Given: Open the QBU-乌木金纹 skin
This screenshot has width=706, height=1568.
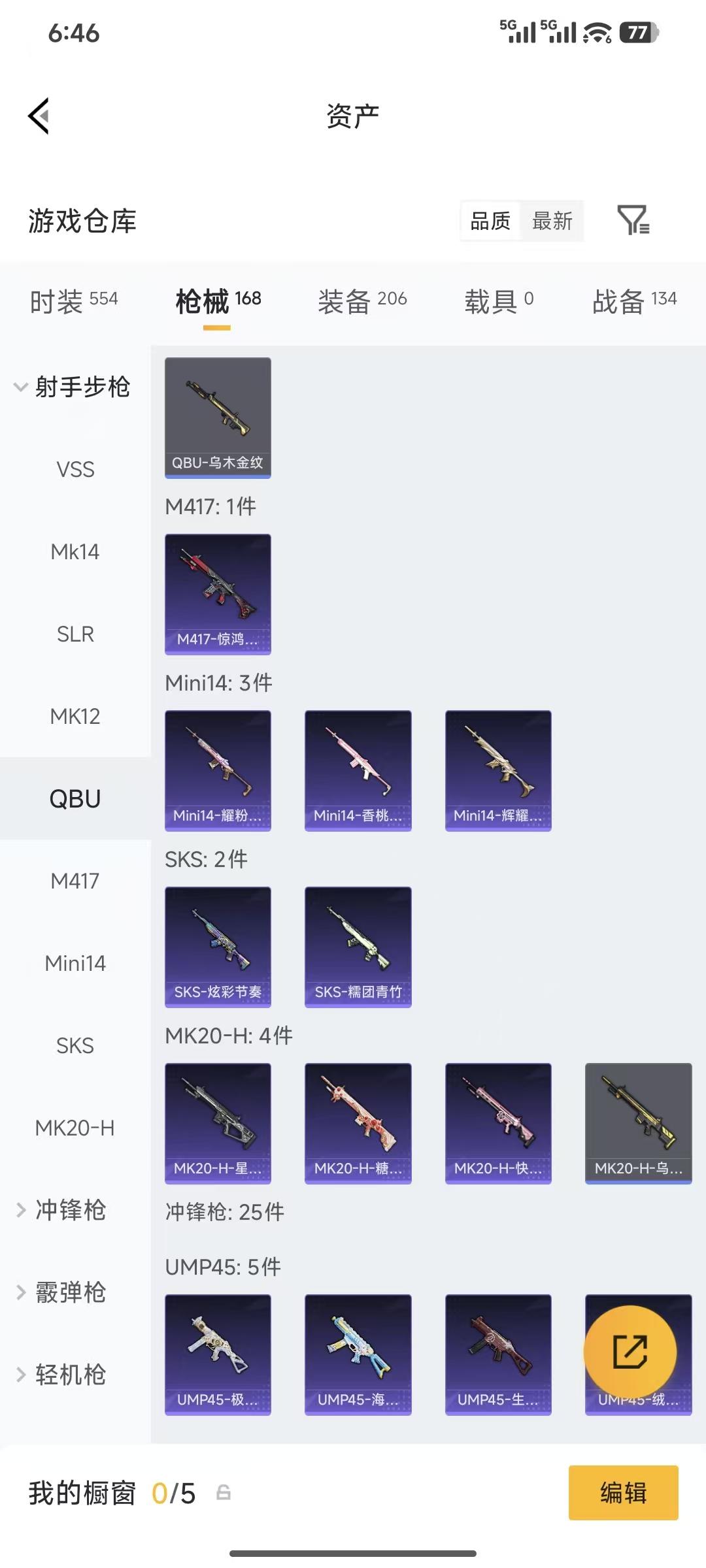Looking at the screenshot, I should tap(218, 417).
